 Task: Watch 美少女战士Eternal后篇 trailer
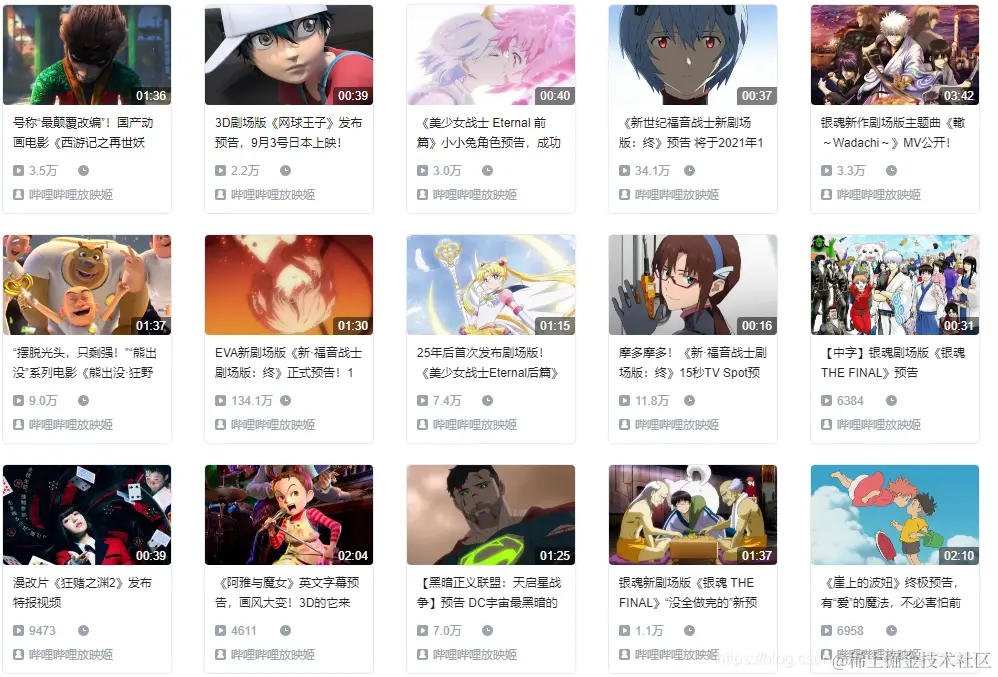491,285
